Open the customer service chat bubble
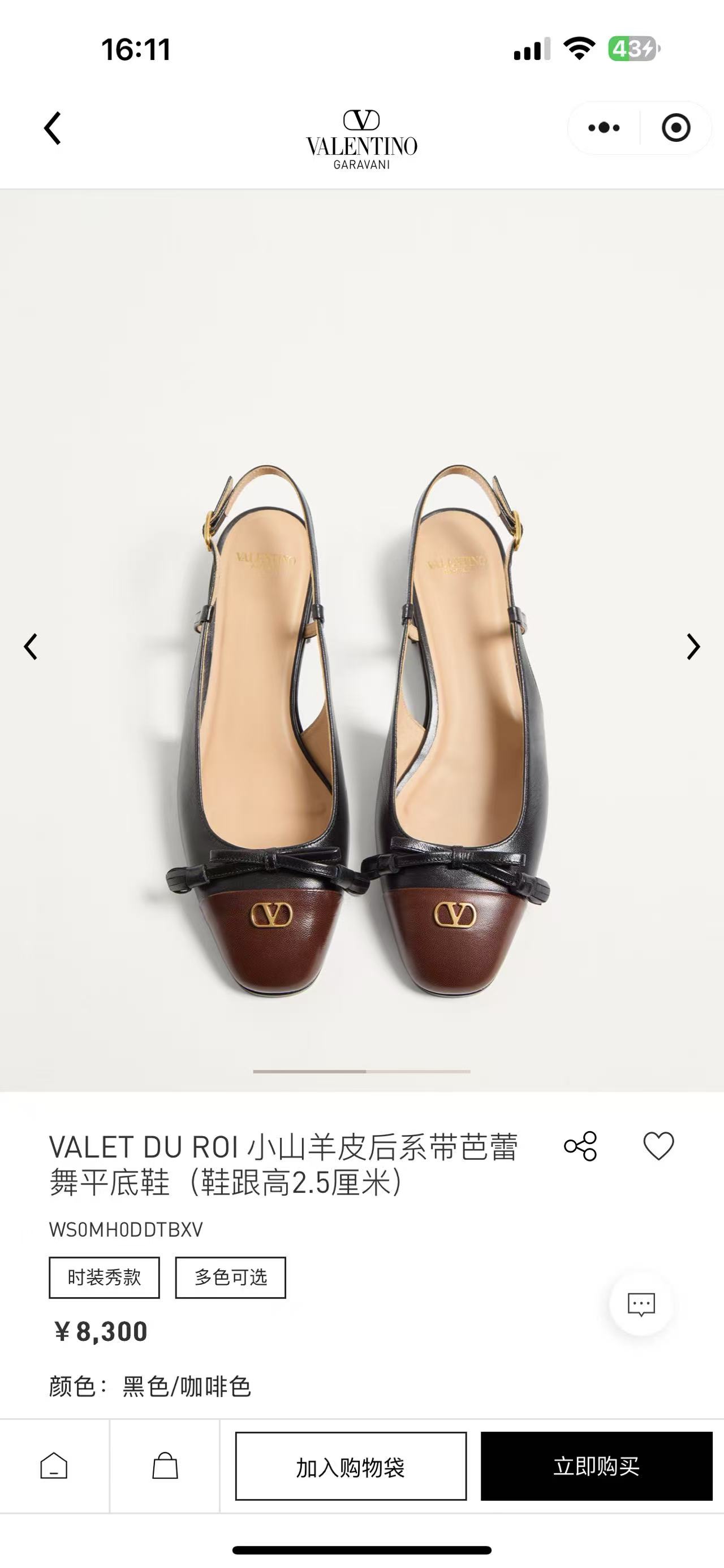The image size is (724, 1568). pyautogui.click(x=641, y=1304)
